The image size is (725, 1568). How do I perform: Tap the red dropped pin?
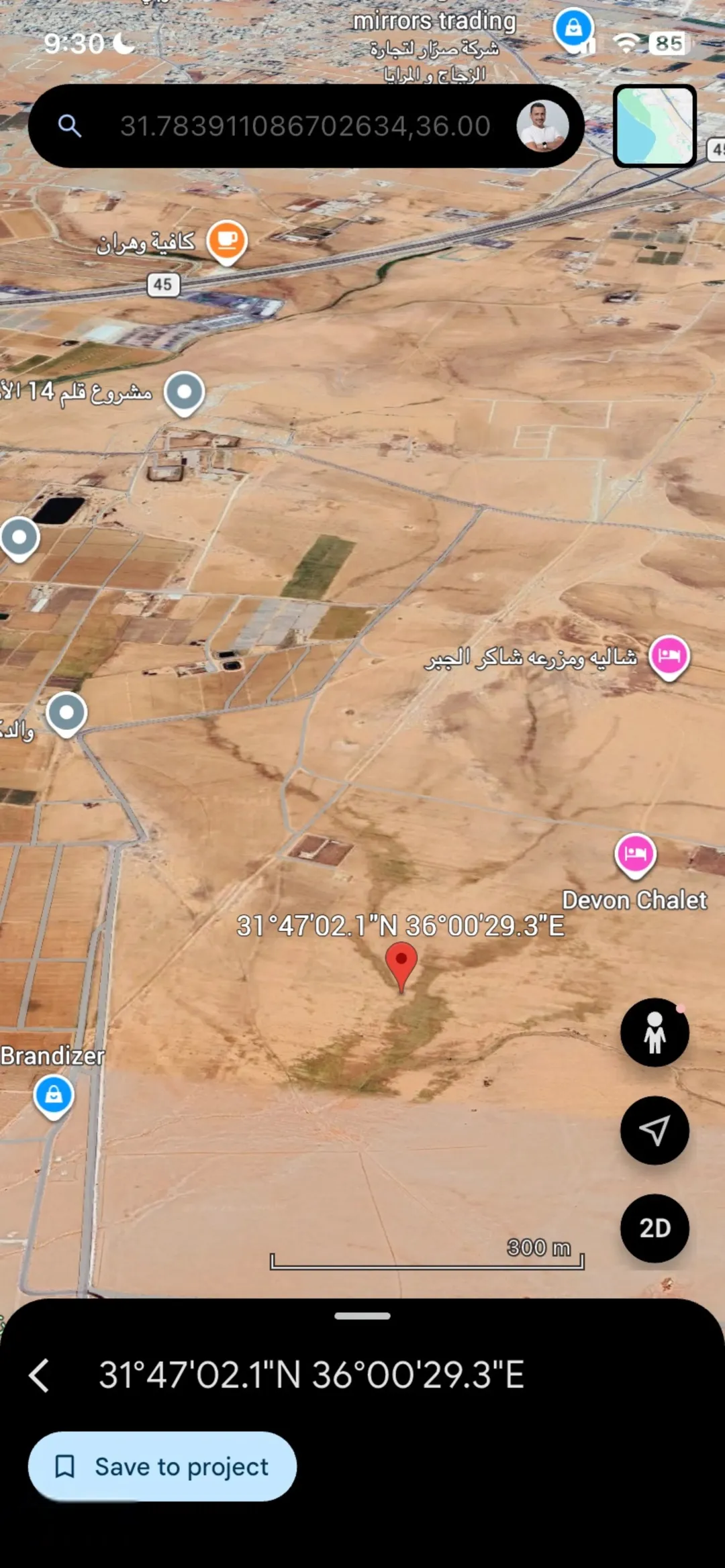coord(401,966)
